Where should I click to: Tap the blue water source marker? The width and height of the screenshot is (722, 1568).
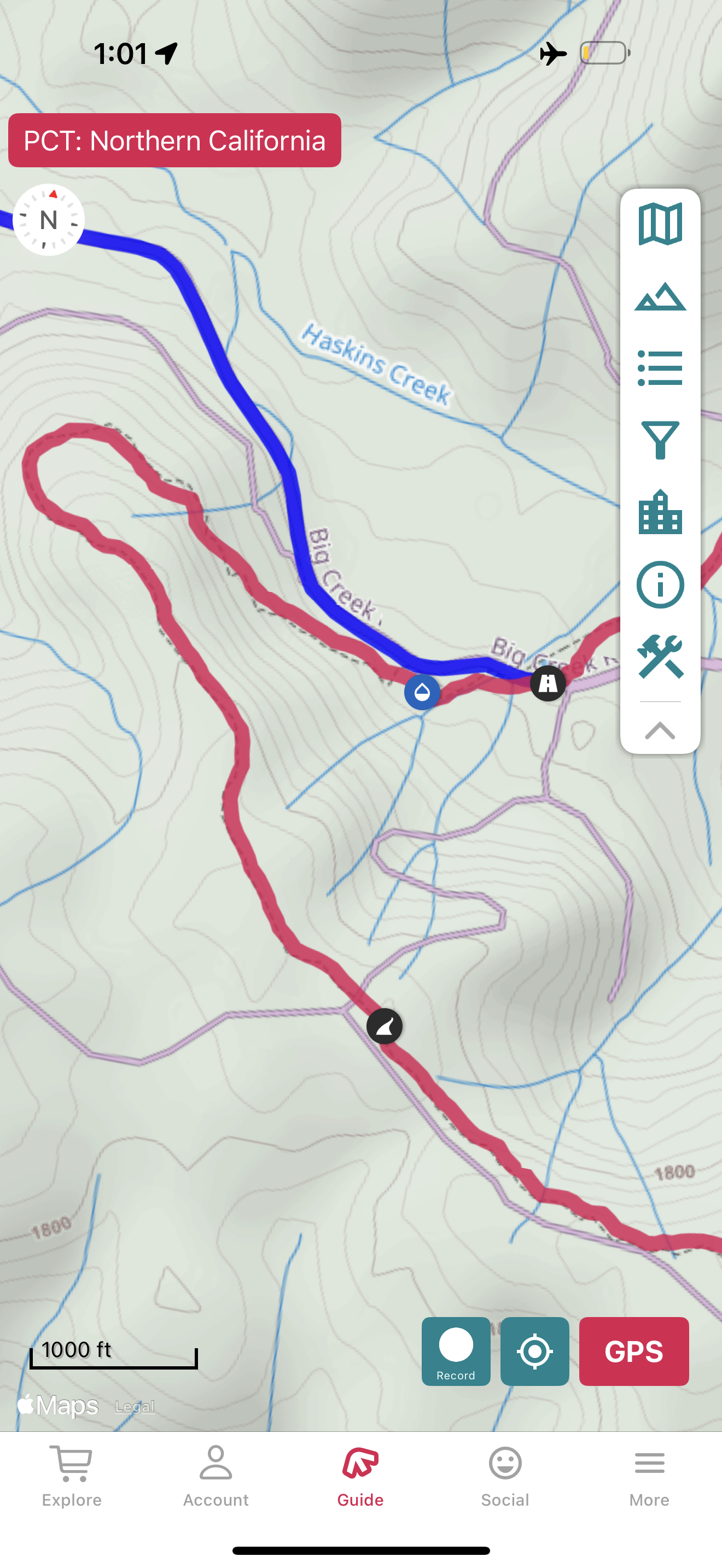coord(422,692)
